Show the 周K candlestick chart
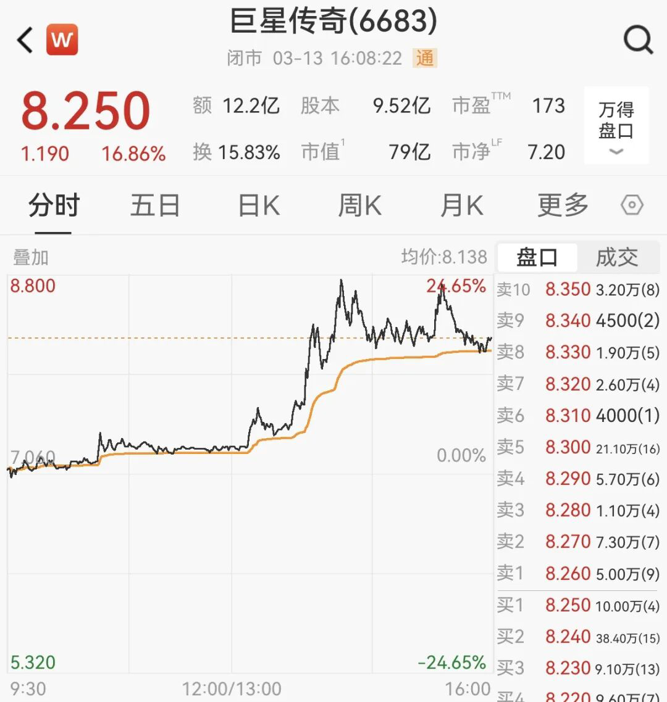 point(360,206)
